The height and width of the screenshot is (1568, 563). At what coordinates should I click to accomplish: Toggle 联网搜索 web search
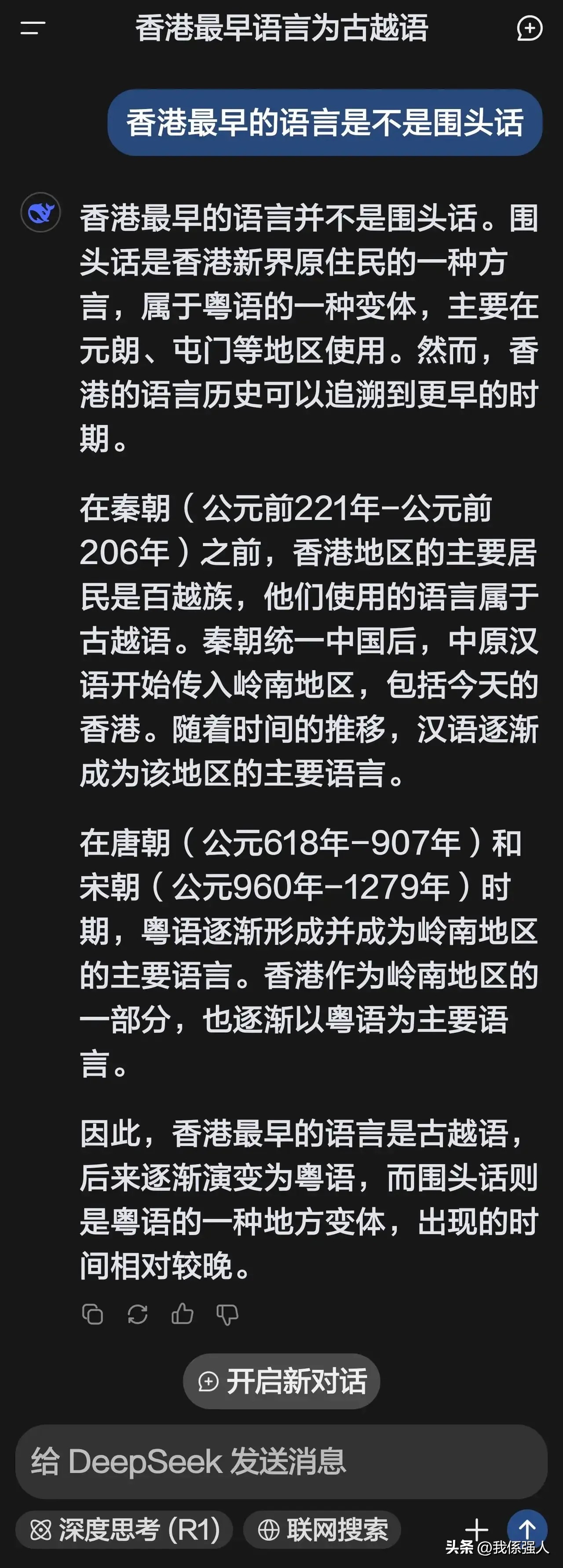point(322,1529)
